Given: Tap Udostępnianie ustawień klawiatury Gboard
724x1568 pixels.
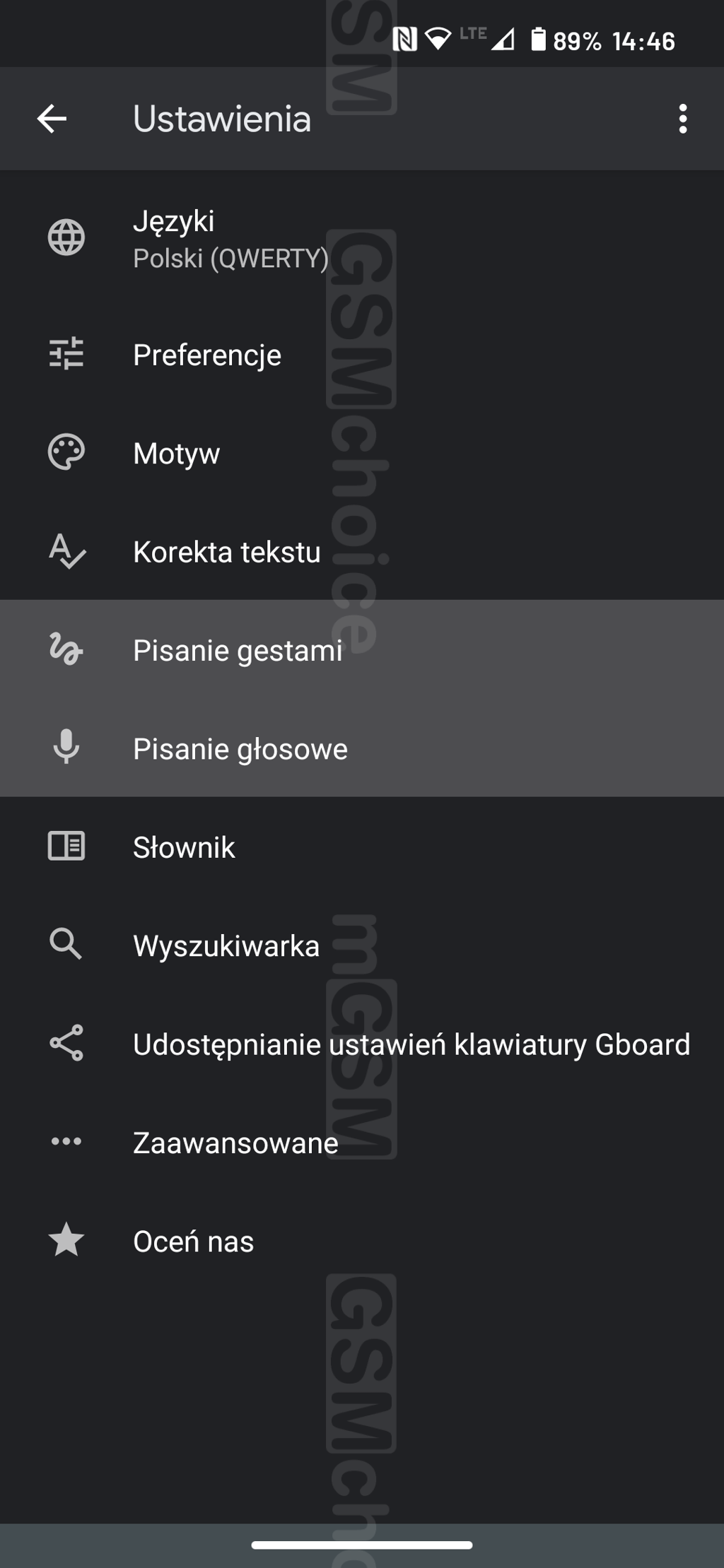Looking at the screenshot, I should click(x=362, y=1044).
